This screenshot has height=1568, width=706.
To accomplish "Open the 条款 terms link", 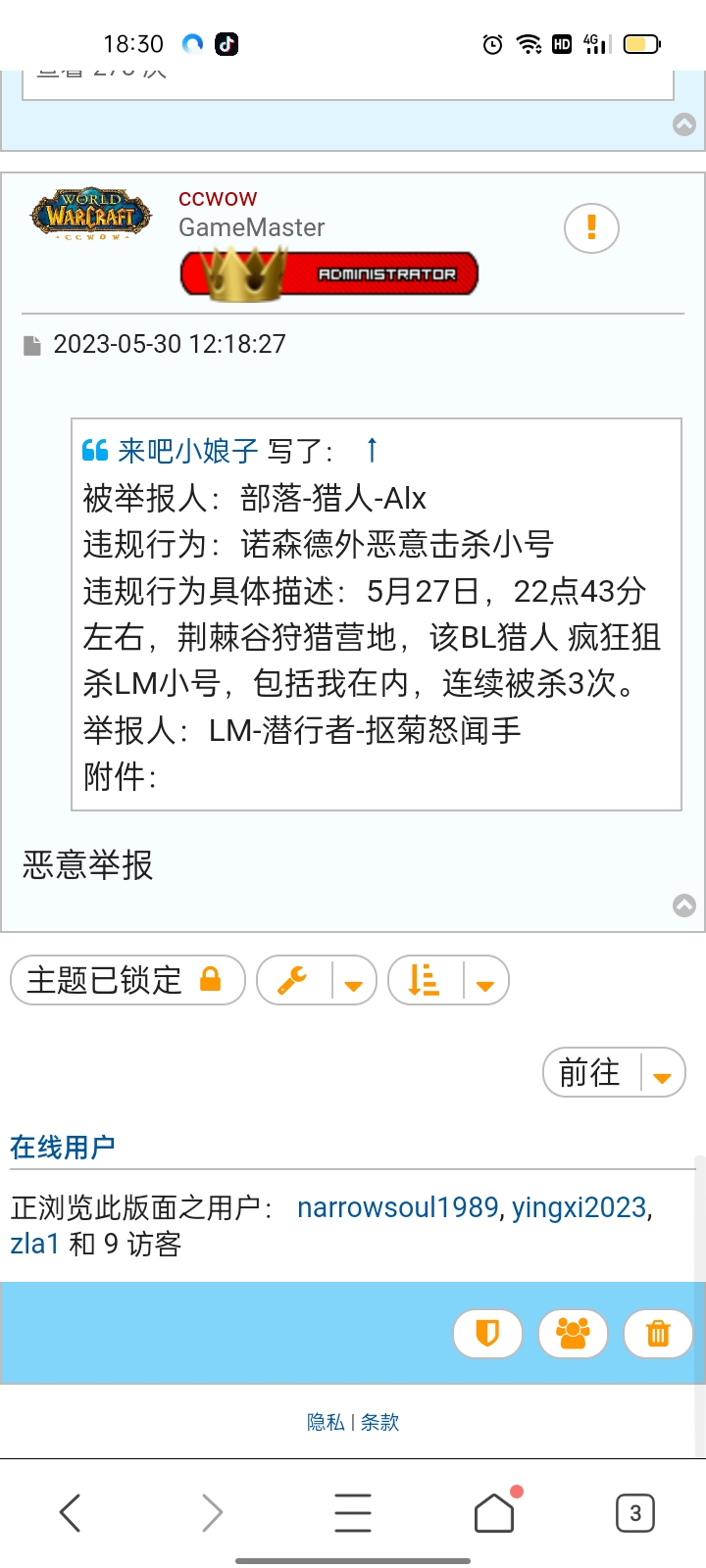I will click(380, 1422).
